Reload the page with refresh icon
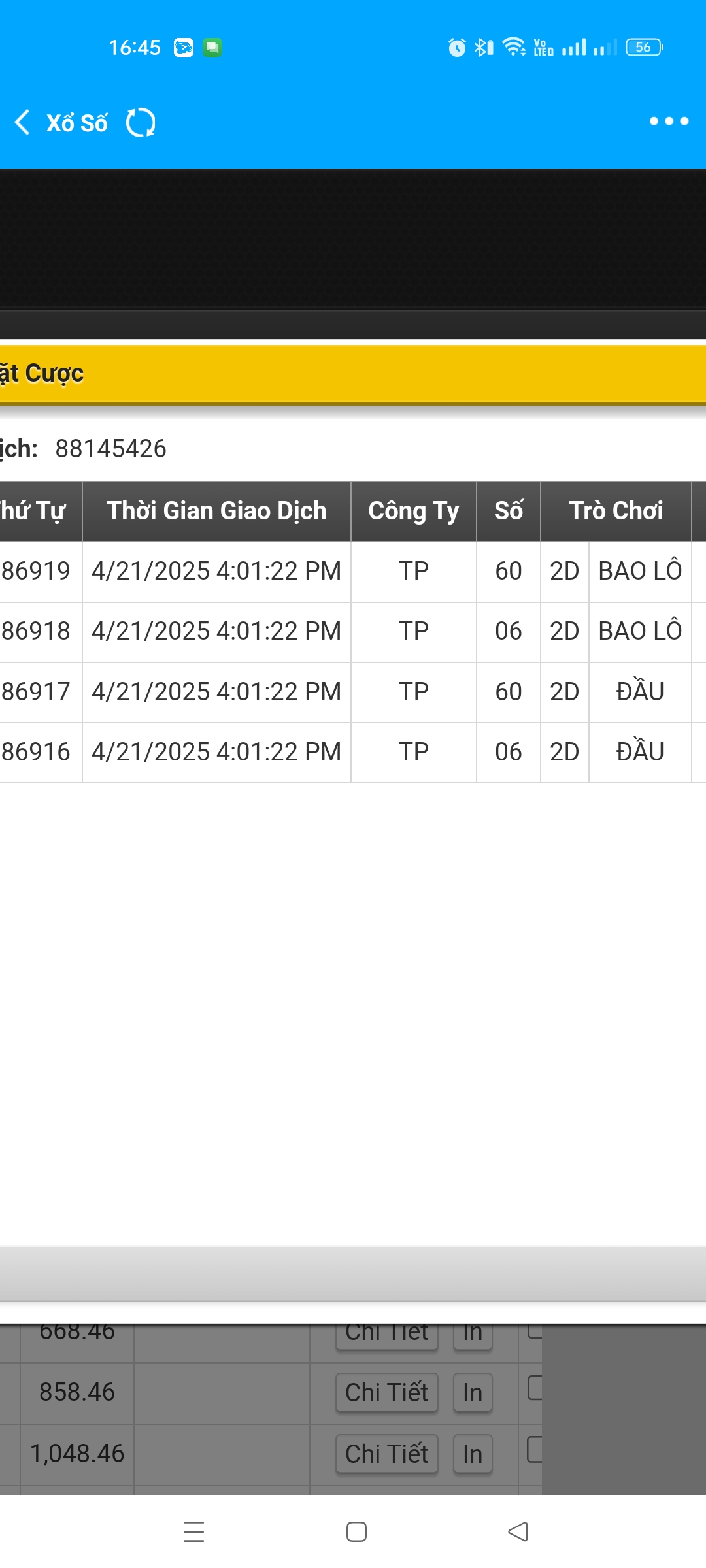The height and width of the screenshot is (1568, 706). coord(141,122)
